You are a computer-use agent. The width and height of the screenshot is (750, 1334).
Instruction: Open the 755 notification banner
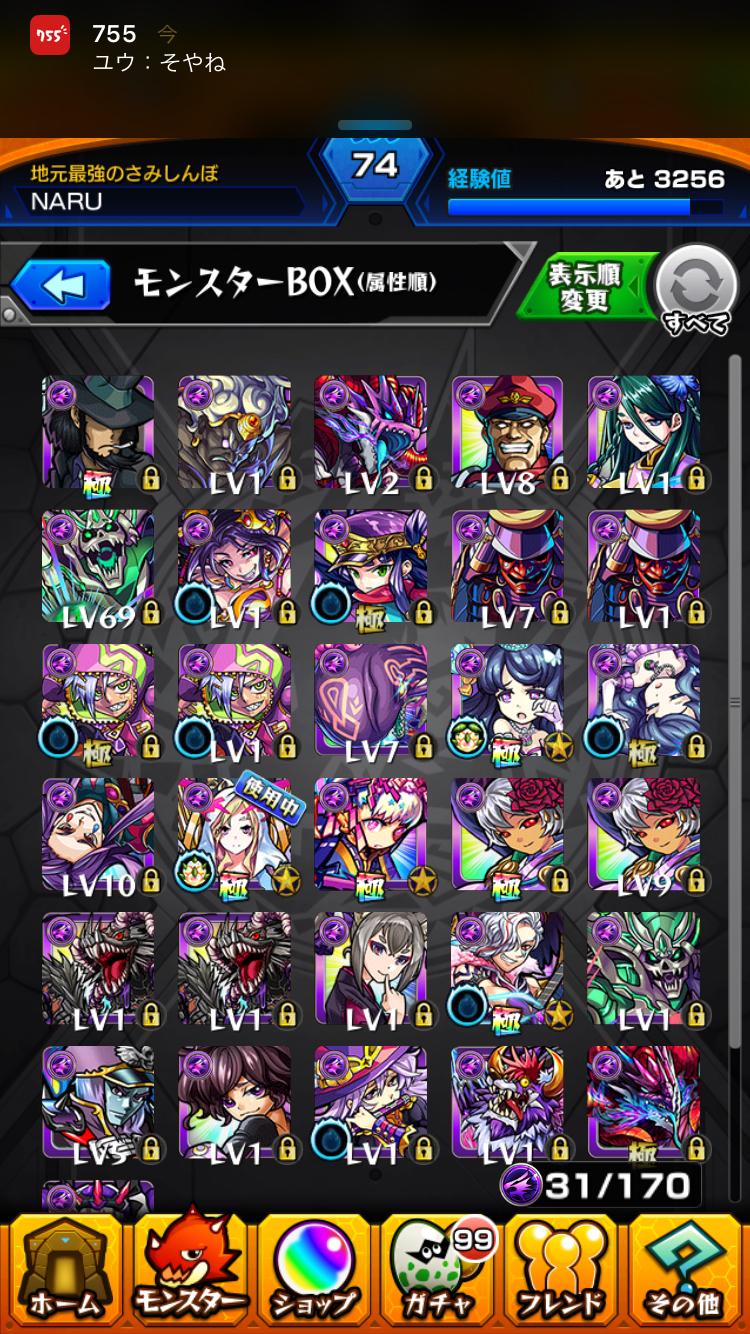click(x=375, y=48)
